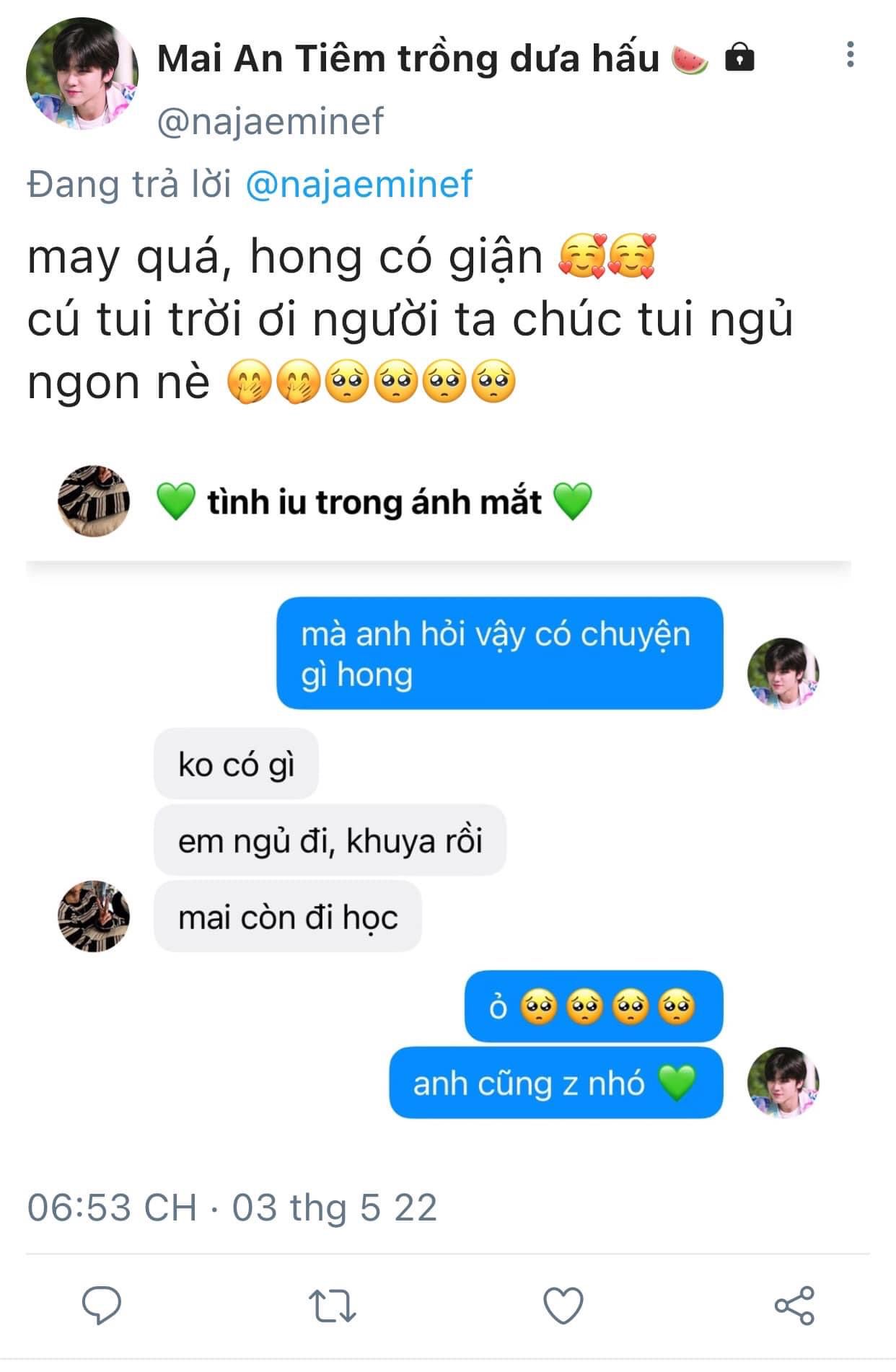The height and width of the screenshot is (1372, 896).
Task: Share this tweet
Action: coord(794,1305)
